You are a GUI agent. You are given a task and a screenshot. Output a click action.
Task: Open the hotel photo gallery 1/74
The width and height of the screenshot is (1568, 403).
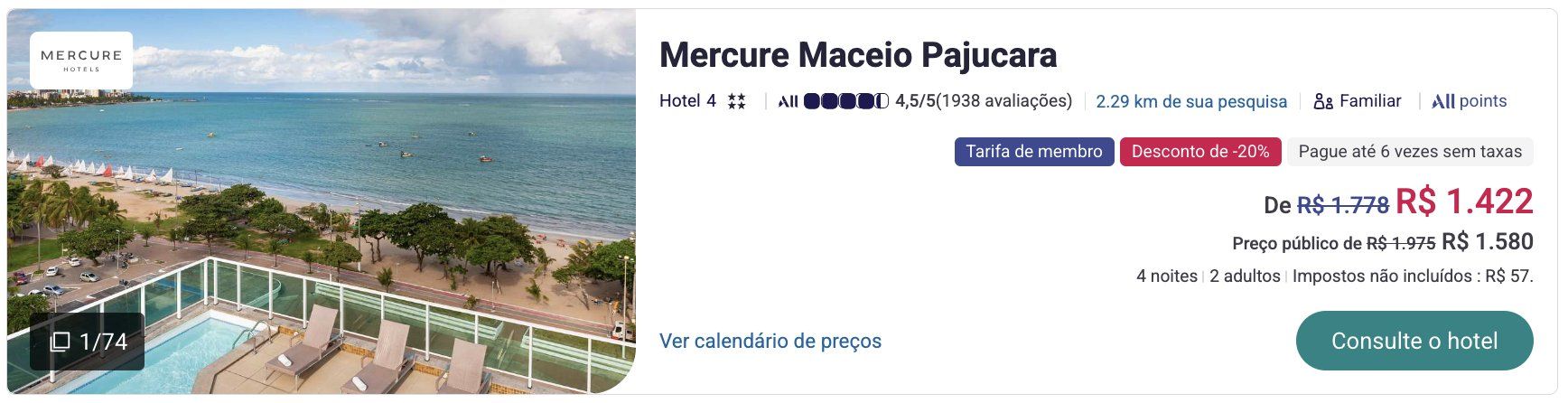[x=88, y=342]
